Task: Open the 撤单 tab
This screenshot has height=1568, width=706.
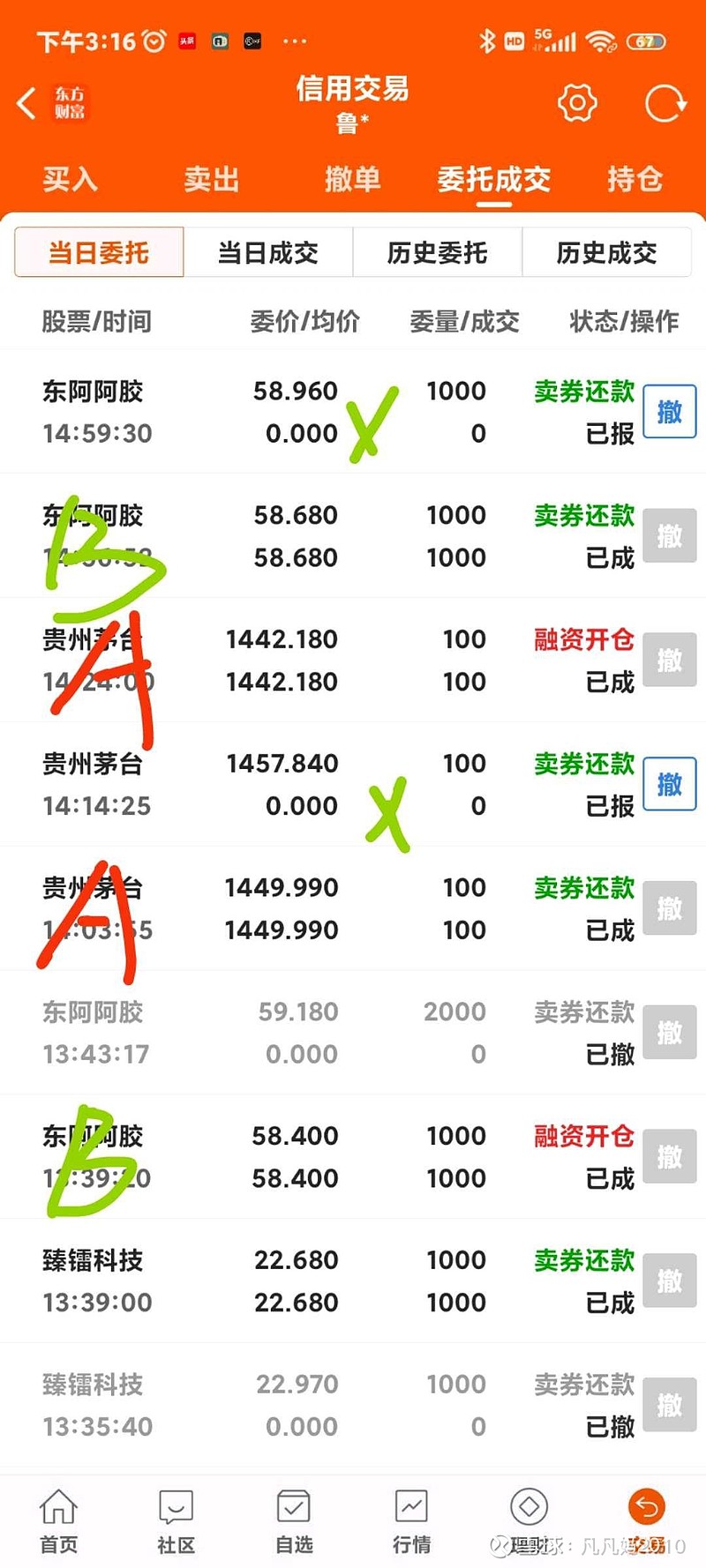Action: click(x=353, y=179)
